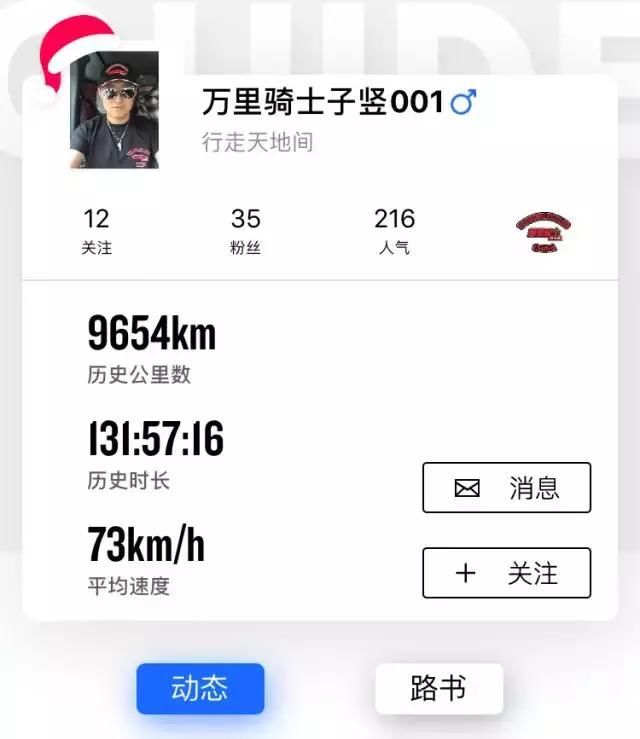Viewport: 640px width, 739px height.
Task: Switch to the 动态 tab
Action: (x=200, y=688)
